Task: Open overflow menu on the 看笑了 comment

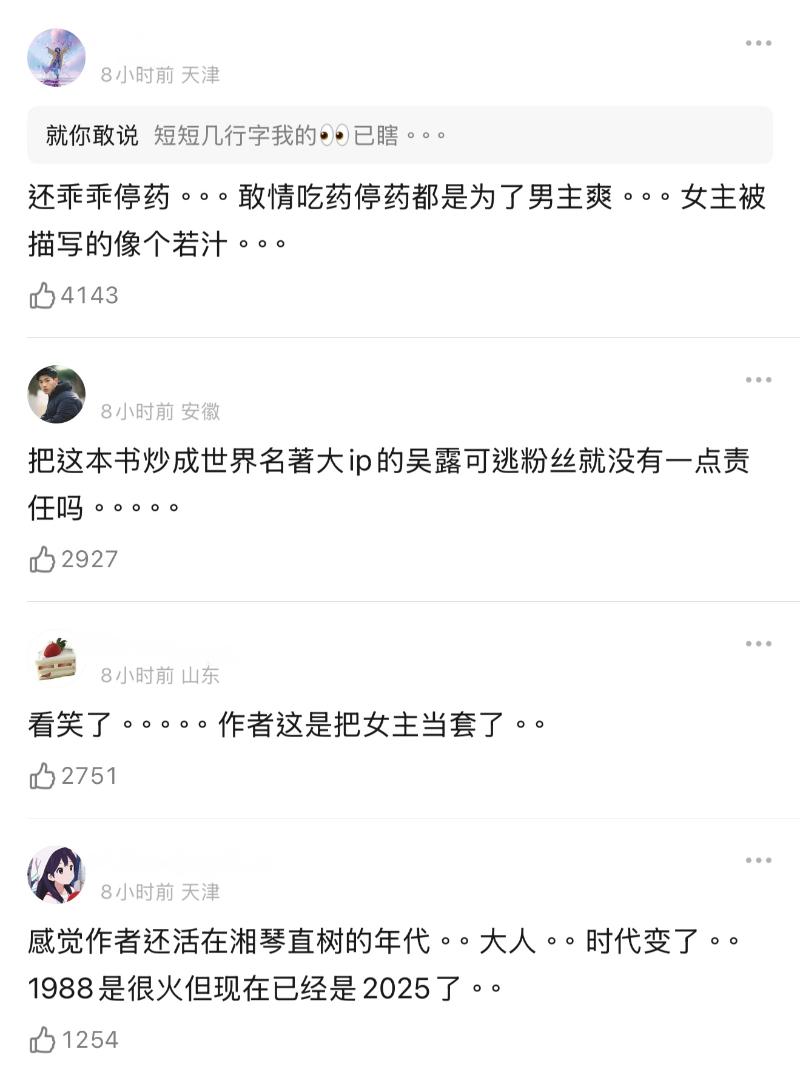Action: [x=758, y=644]
